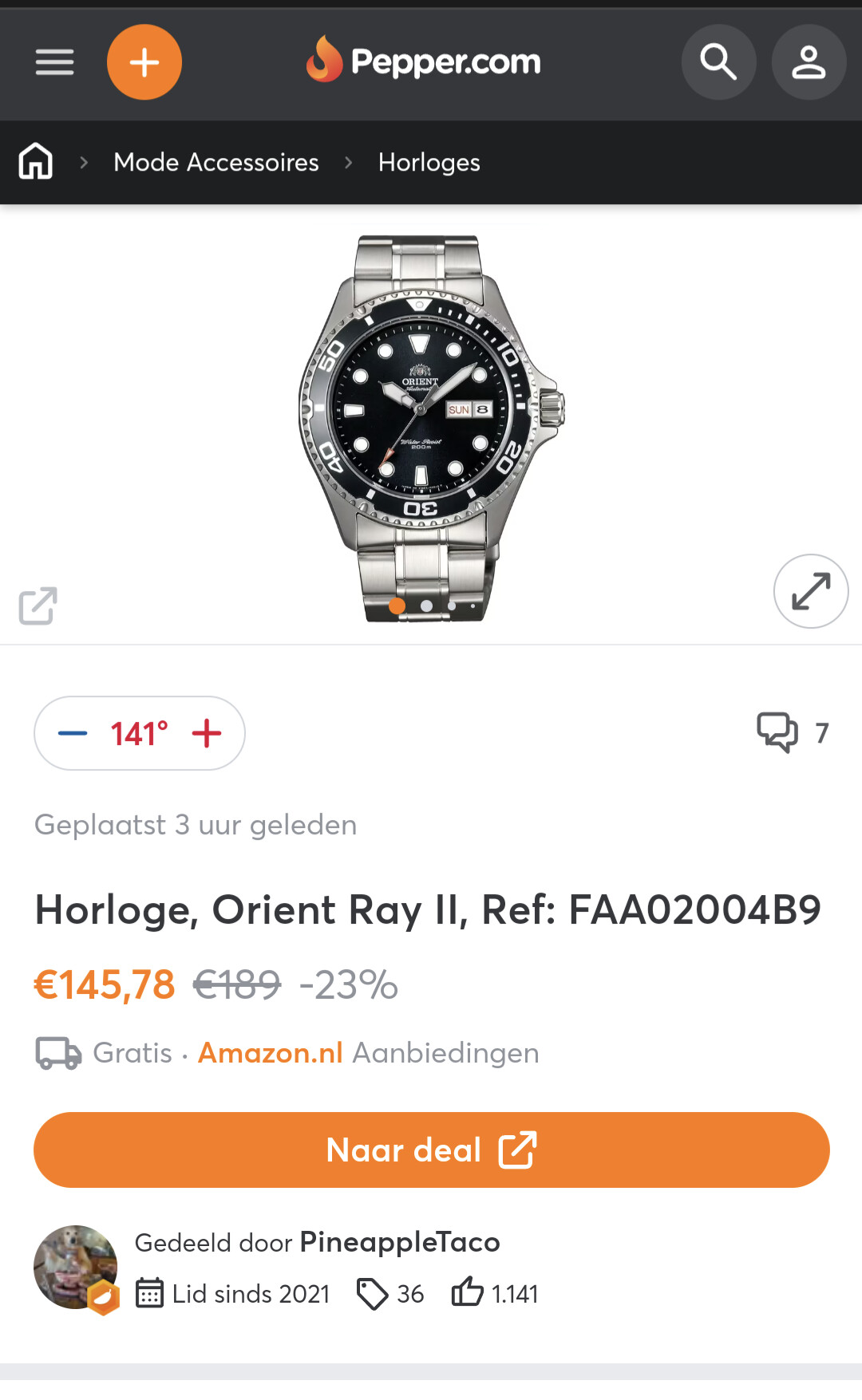Tap the Naar deal button

[x=432, y=1150]
